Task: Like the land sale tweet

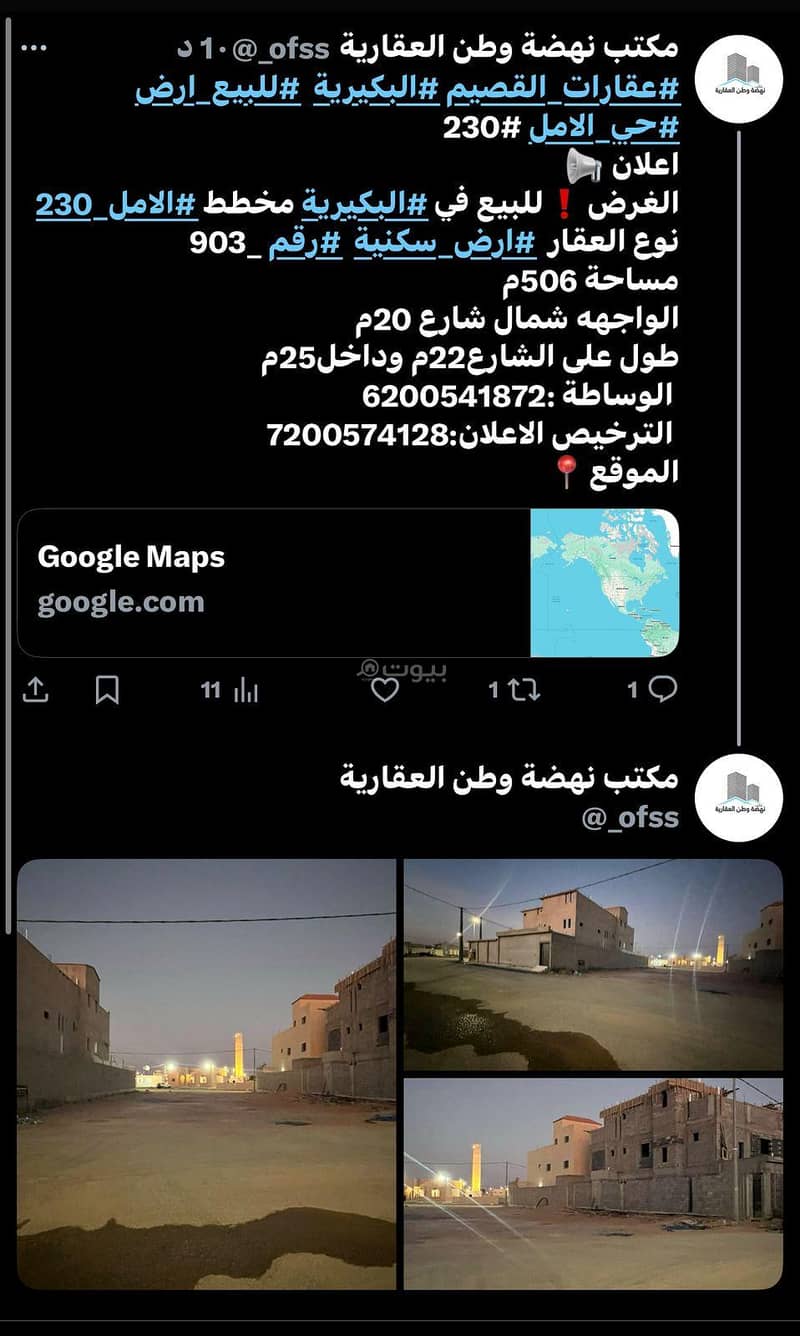Action: pyautogui.click(x=385, y=690)
